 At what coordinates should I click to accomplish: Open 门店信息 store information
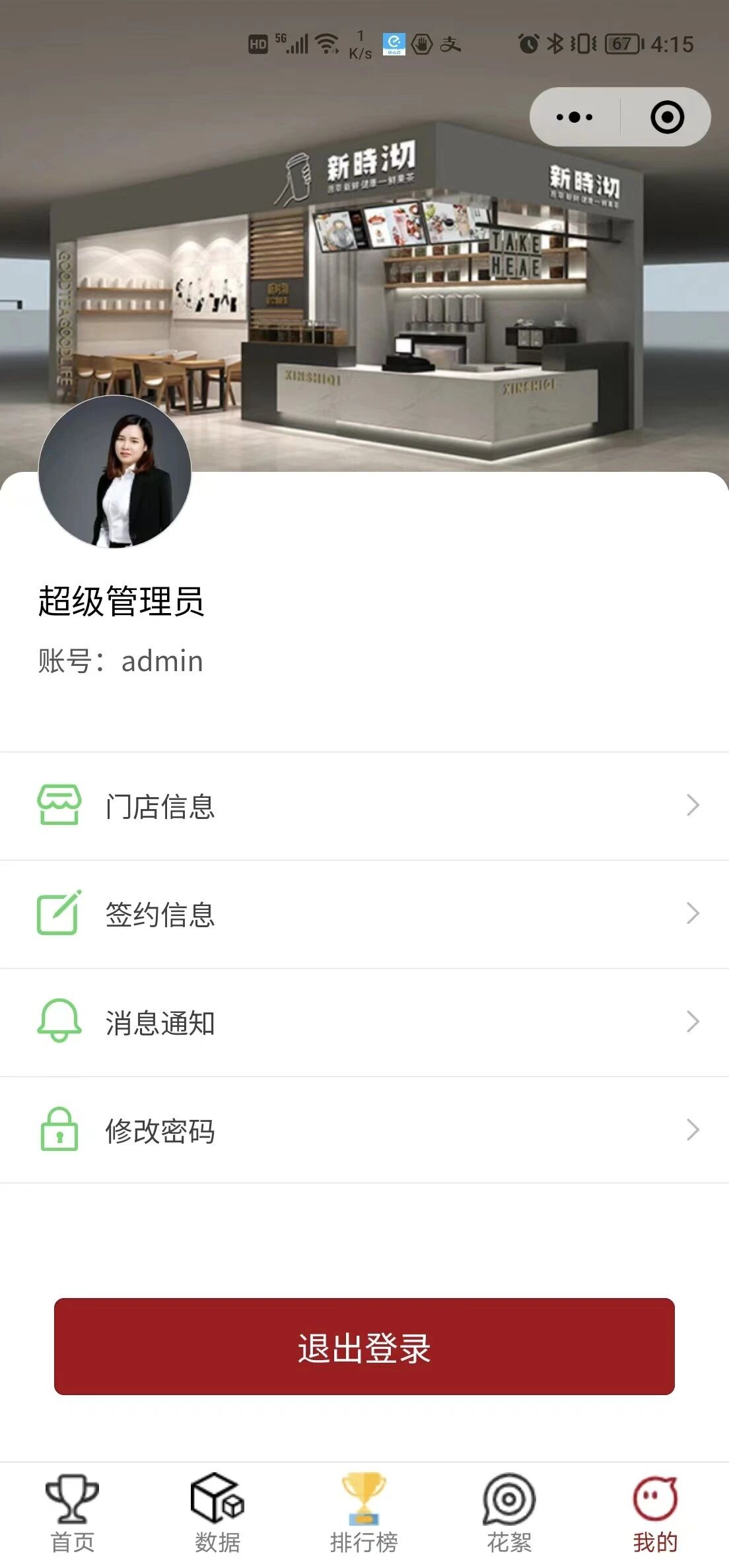tap(364, 806)
